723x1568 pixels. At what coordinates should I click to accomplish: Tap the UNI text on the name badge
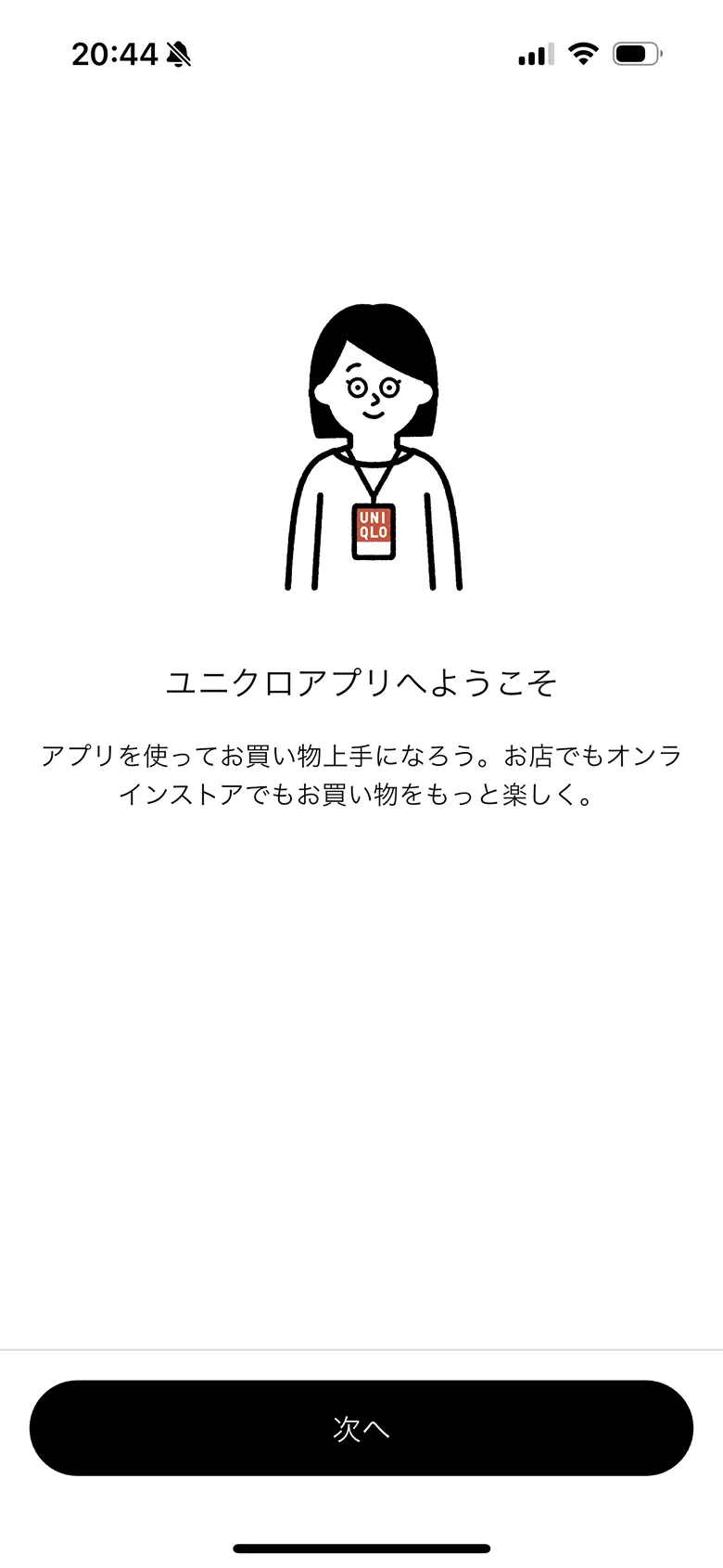click(374, 519)
